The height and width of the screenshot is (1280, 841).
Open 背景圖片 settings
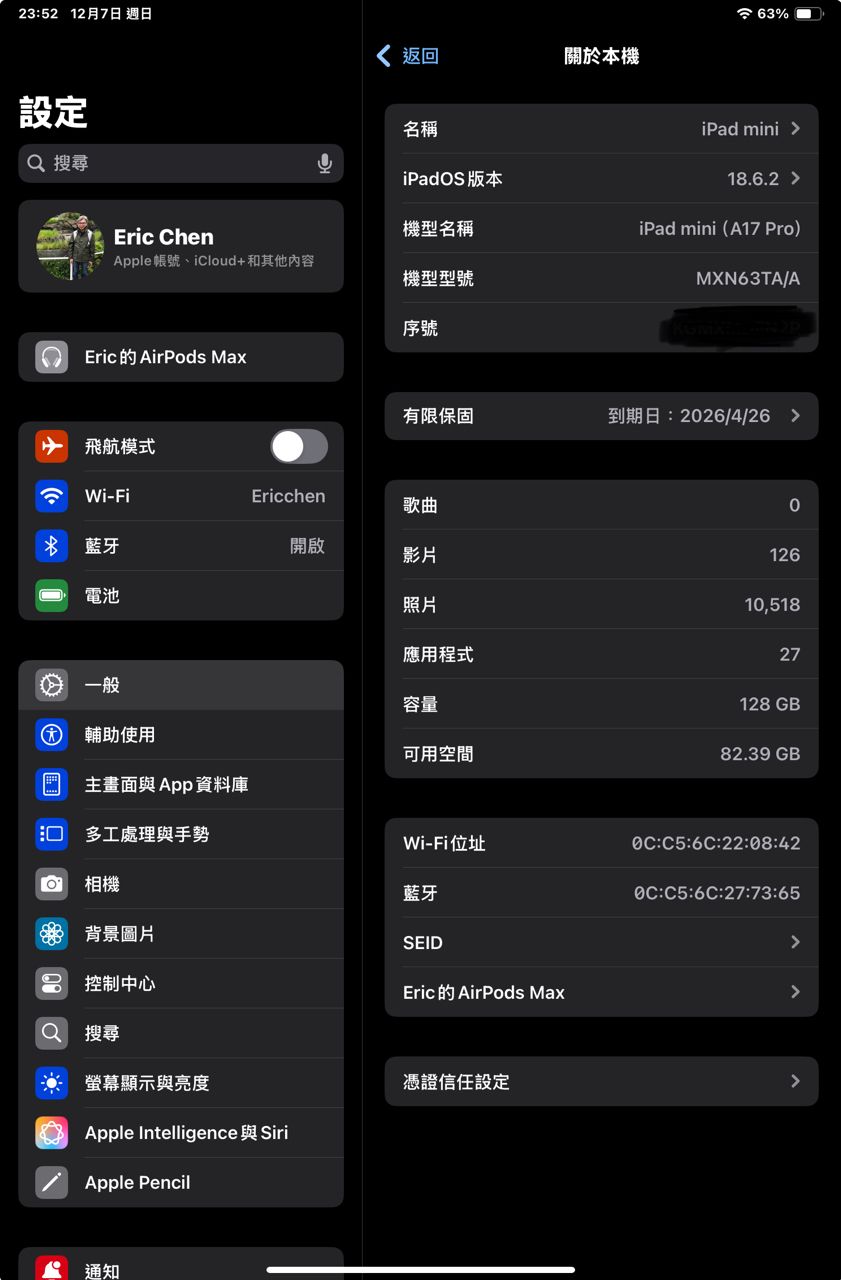point(180,934)
